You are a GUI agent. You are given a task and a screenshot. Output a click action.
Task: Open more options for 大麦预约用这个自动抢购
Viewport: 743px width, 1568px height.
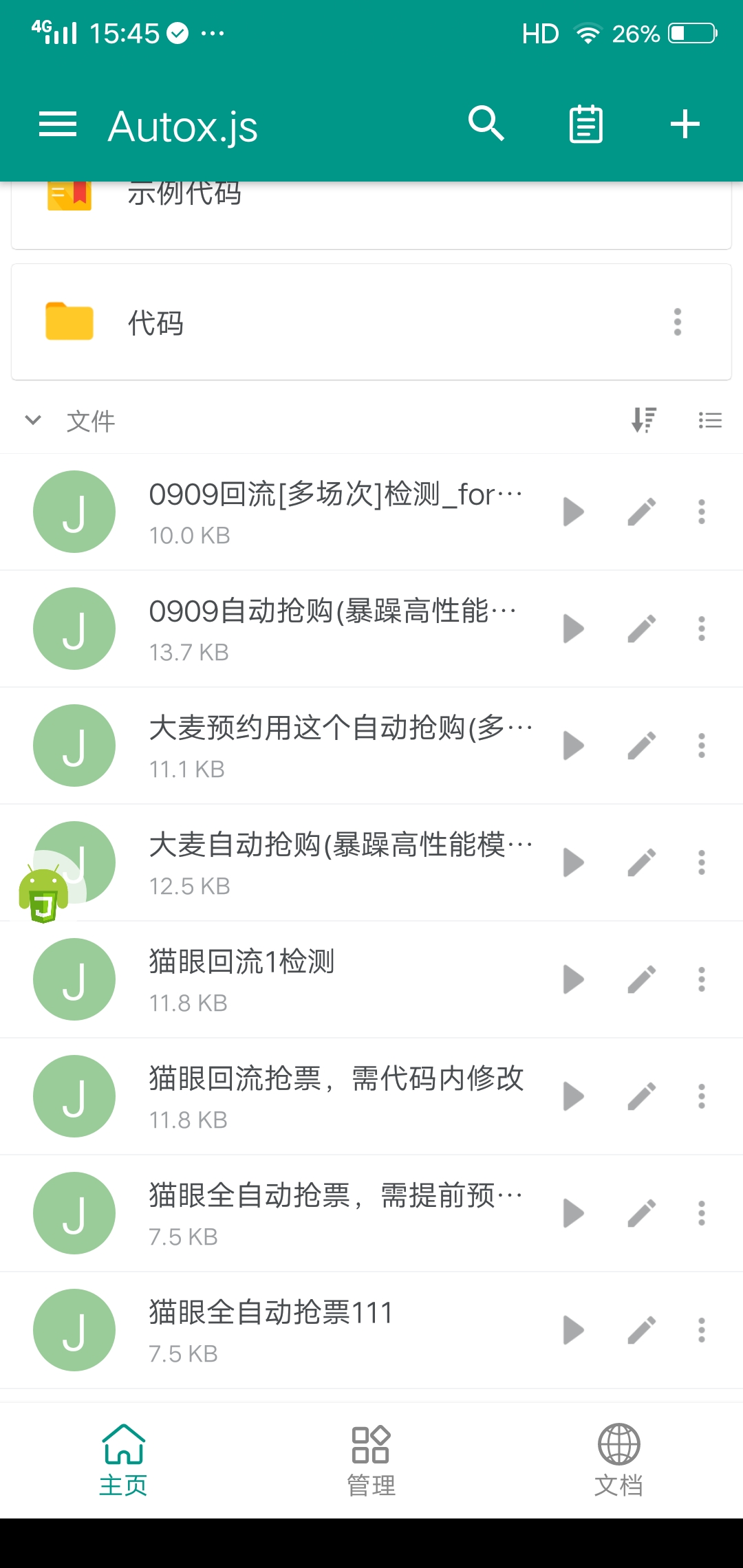point(702,745)
